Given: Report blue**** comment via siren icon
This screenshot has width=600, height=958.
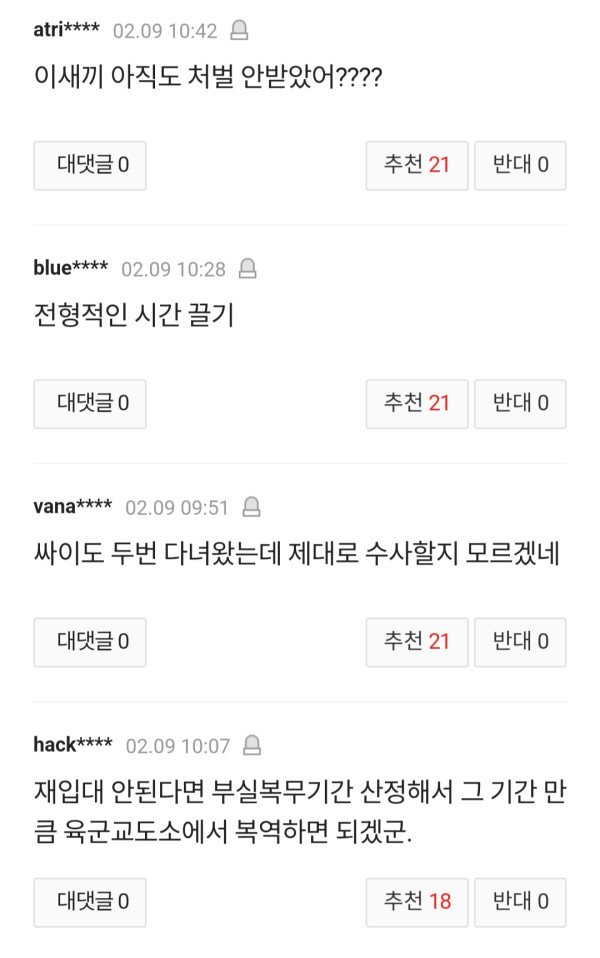Looking at the screenshot, I should (248, 269).
